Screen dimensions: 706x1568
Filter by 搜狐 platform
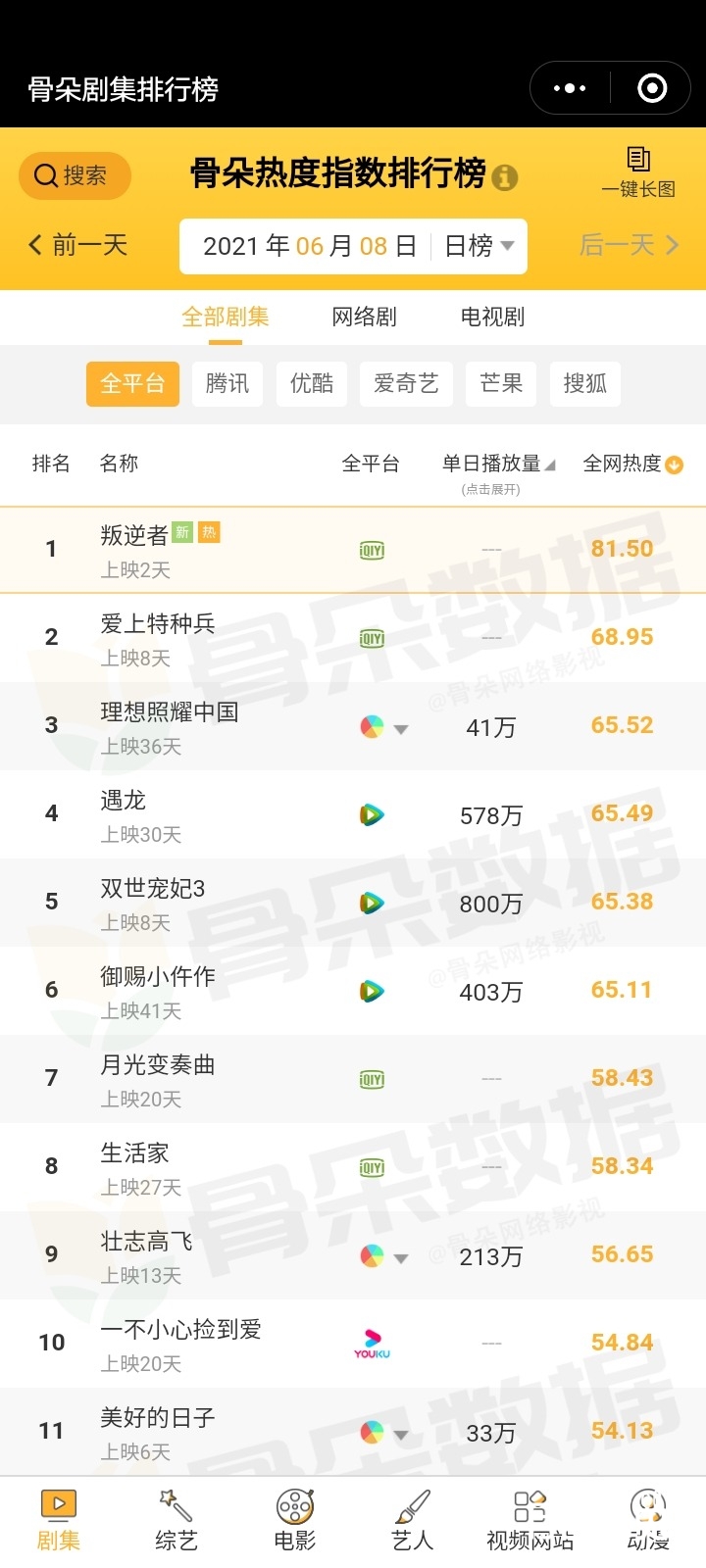(x=585, y=383)
